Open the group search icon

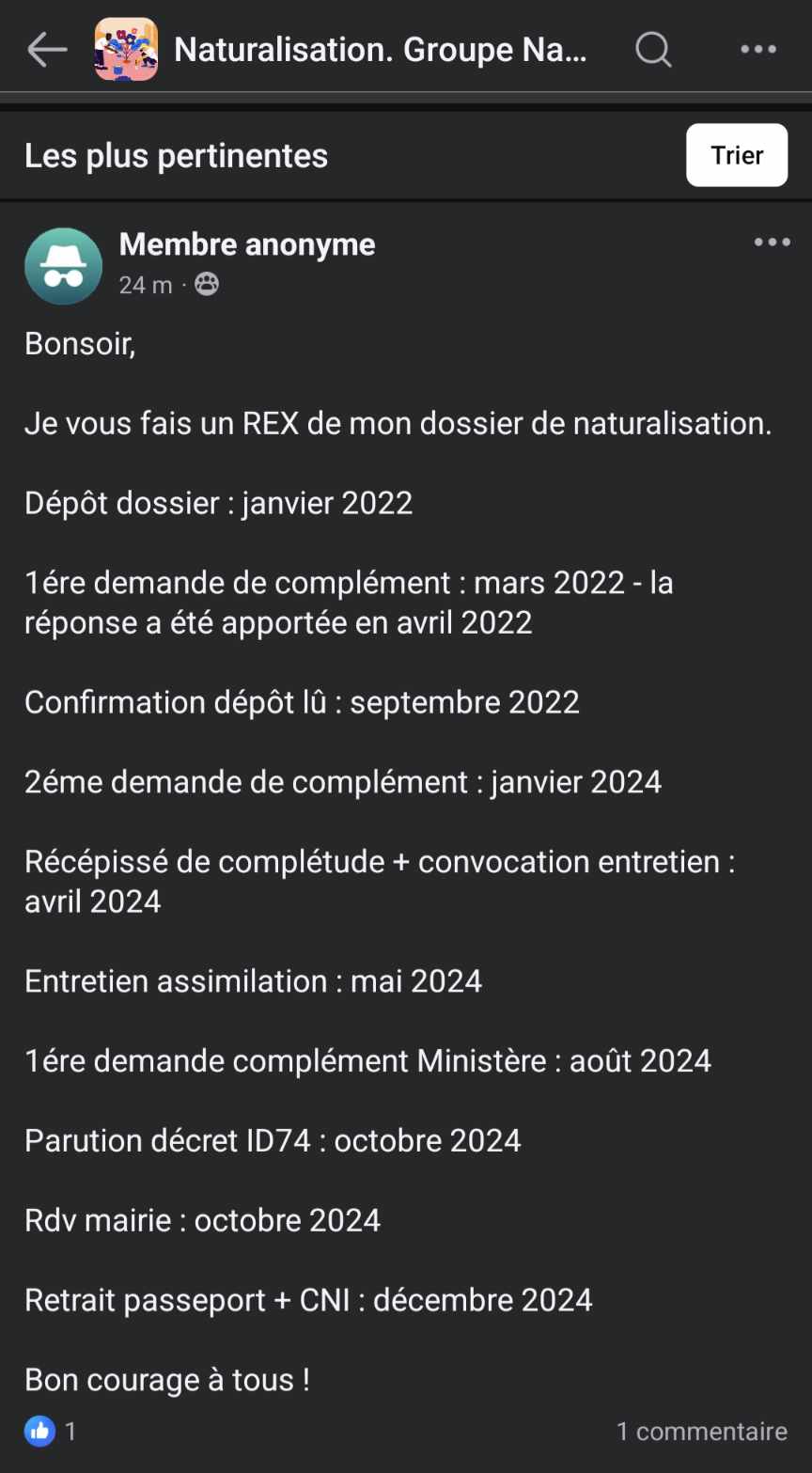pyautogui.click(x=653, y=49)
